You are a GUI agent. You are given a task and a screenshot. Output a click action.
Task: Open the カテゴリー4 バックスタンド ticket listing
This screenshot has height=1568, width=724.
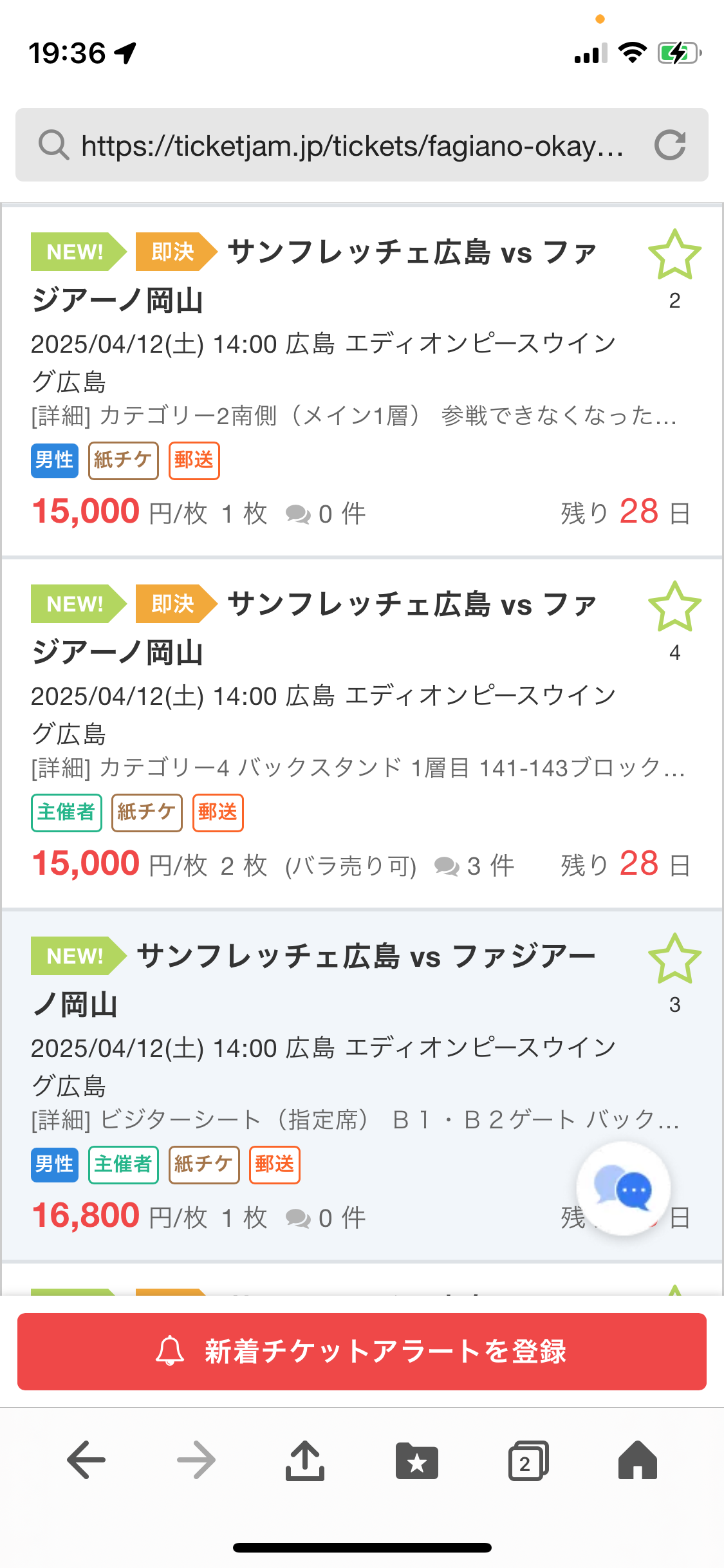click(x=362, y=733)
